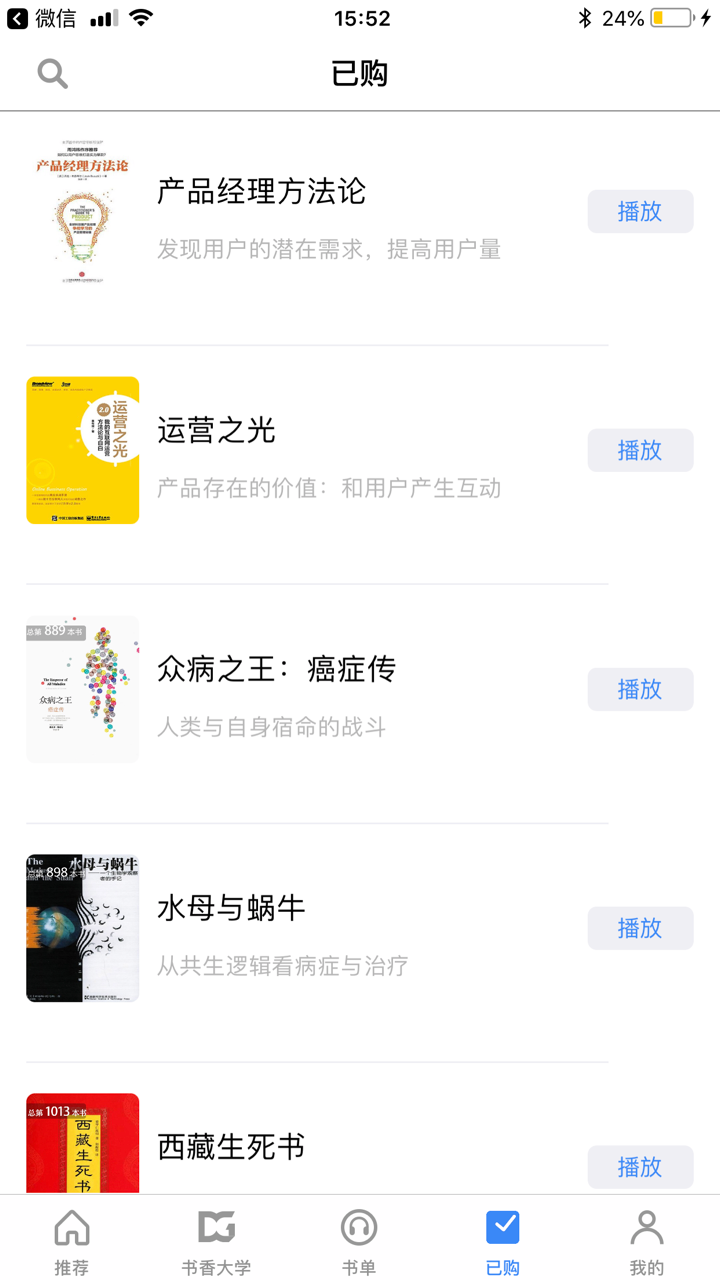Play 产品经理方法论 audiobook
The width and height of the screenshot is (720, 1280).
point(640,211)
